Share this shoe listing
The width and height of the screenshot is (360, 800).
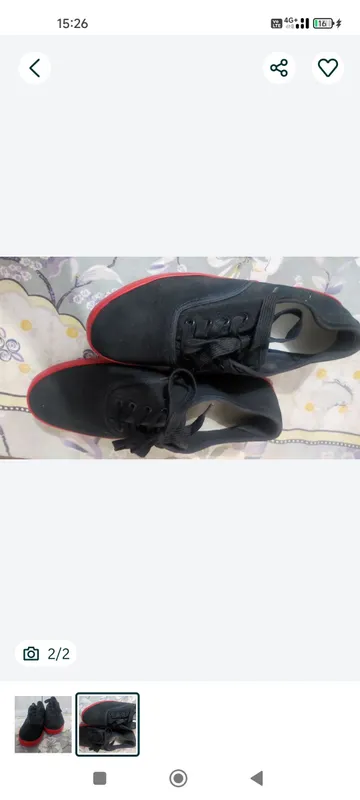coord(279,68)
